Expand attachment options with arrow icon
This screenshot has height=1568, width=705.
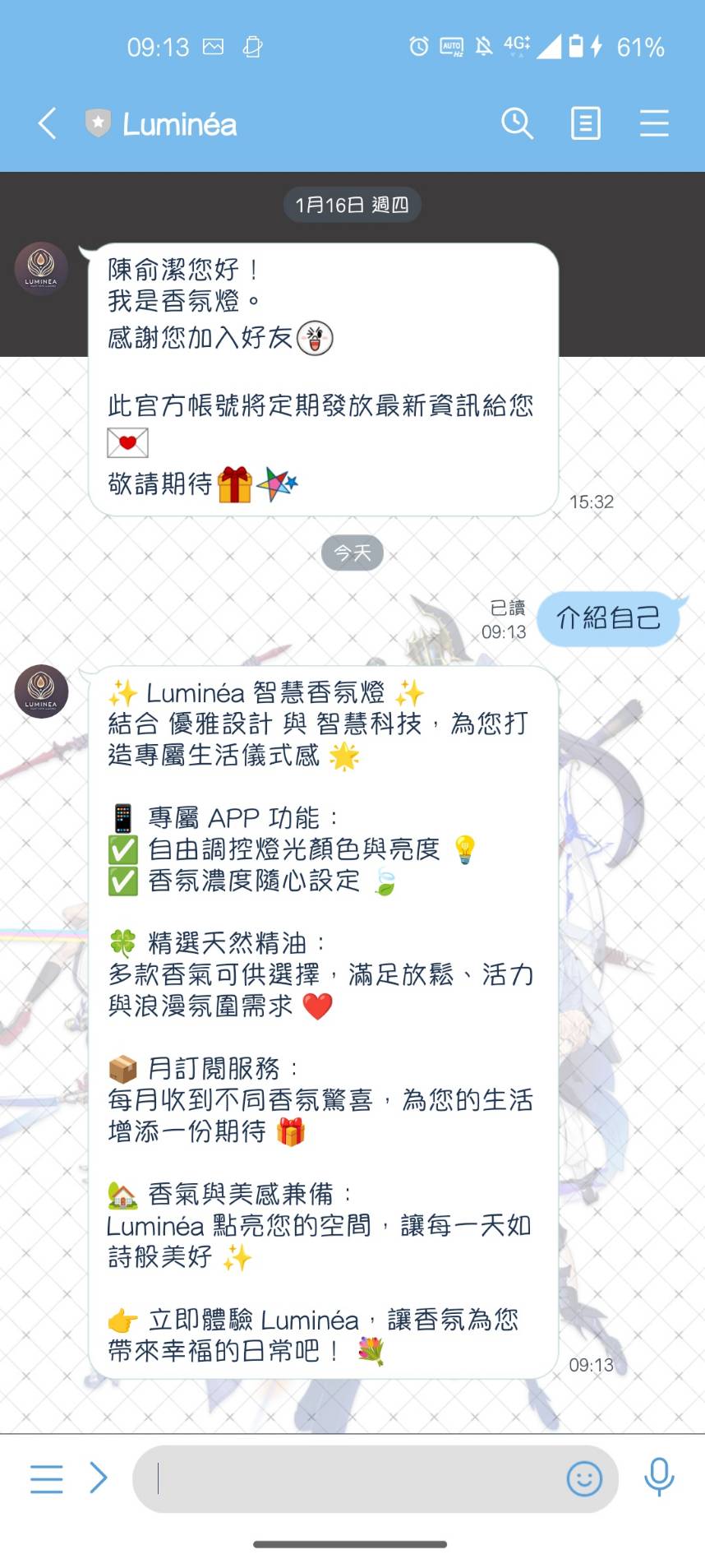point(99,1478)
